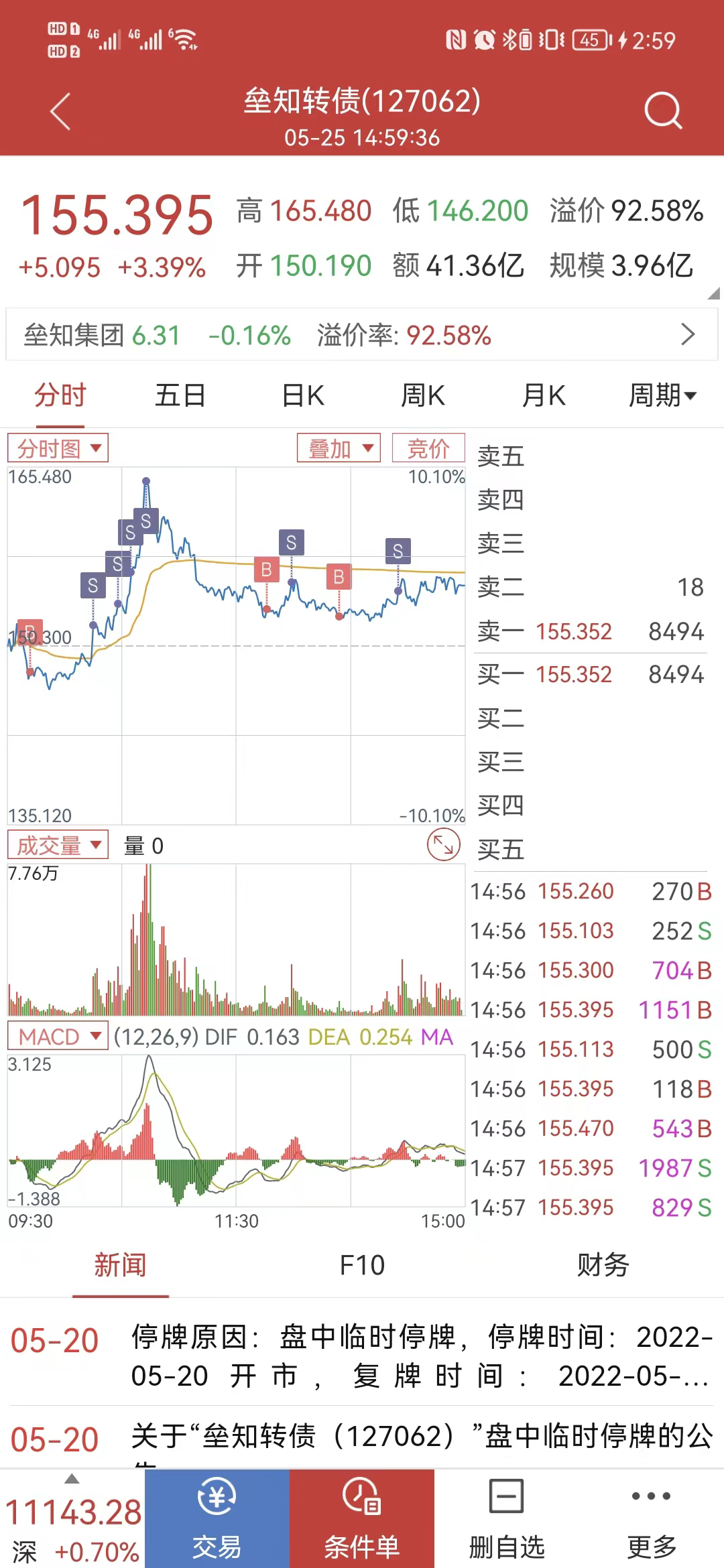Expand the chart to full screen
The width and height of the screenshot is (724, 1568).
tap(443, 845)
